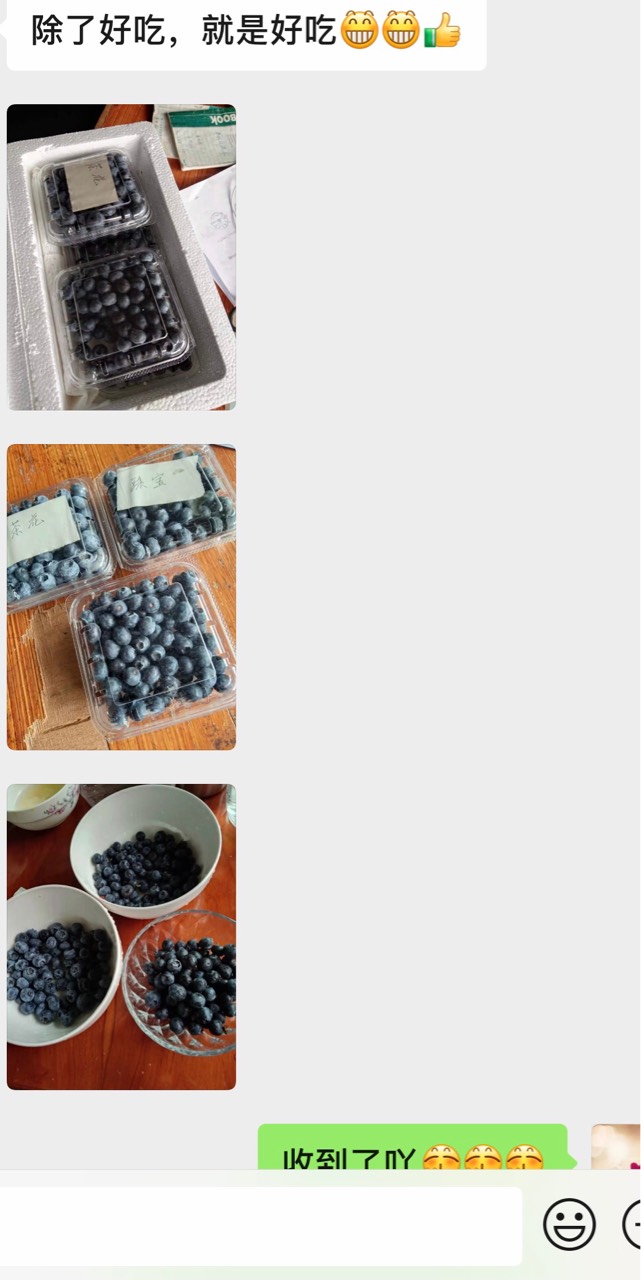Open the photo of blueberry boxes in foam packaging
The height and width of the screenshot is (1280, 641).
pyautogui.click(x=121, y=257)
